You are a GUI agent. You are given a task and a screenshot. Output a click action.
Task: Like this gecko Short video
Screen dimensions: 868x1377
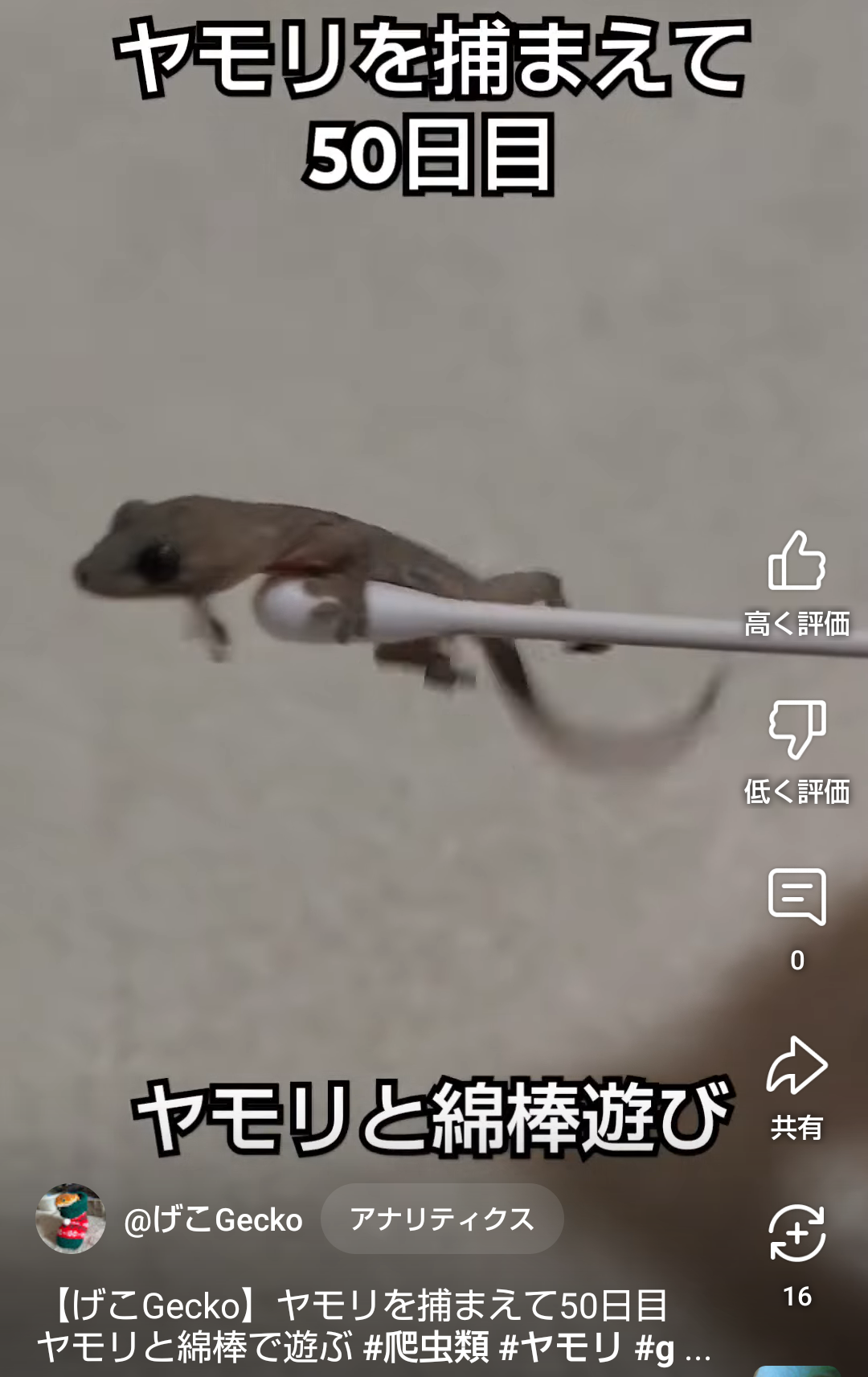click(796, 562)
